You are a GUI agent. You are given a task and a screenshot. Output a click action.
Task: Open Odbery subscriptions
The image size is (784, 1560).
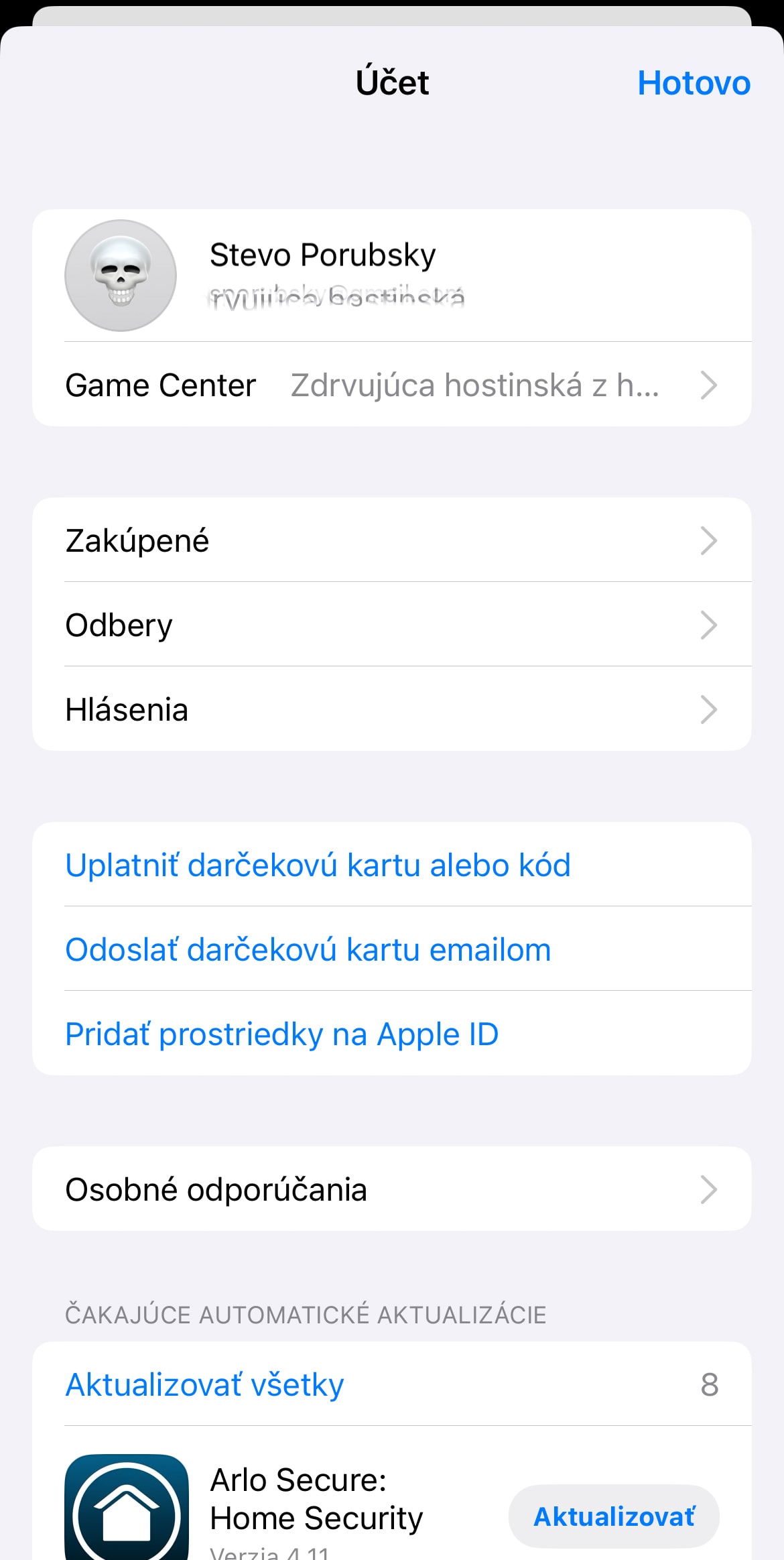pyautogui.click(x=392, y=625)
